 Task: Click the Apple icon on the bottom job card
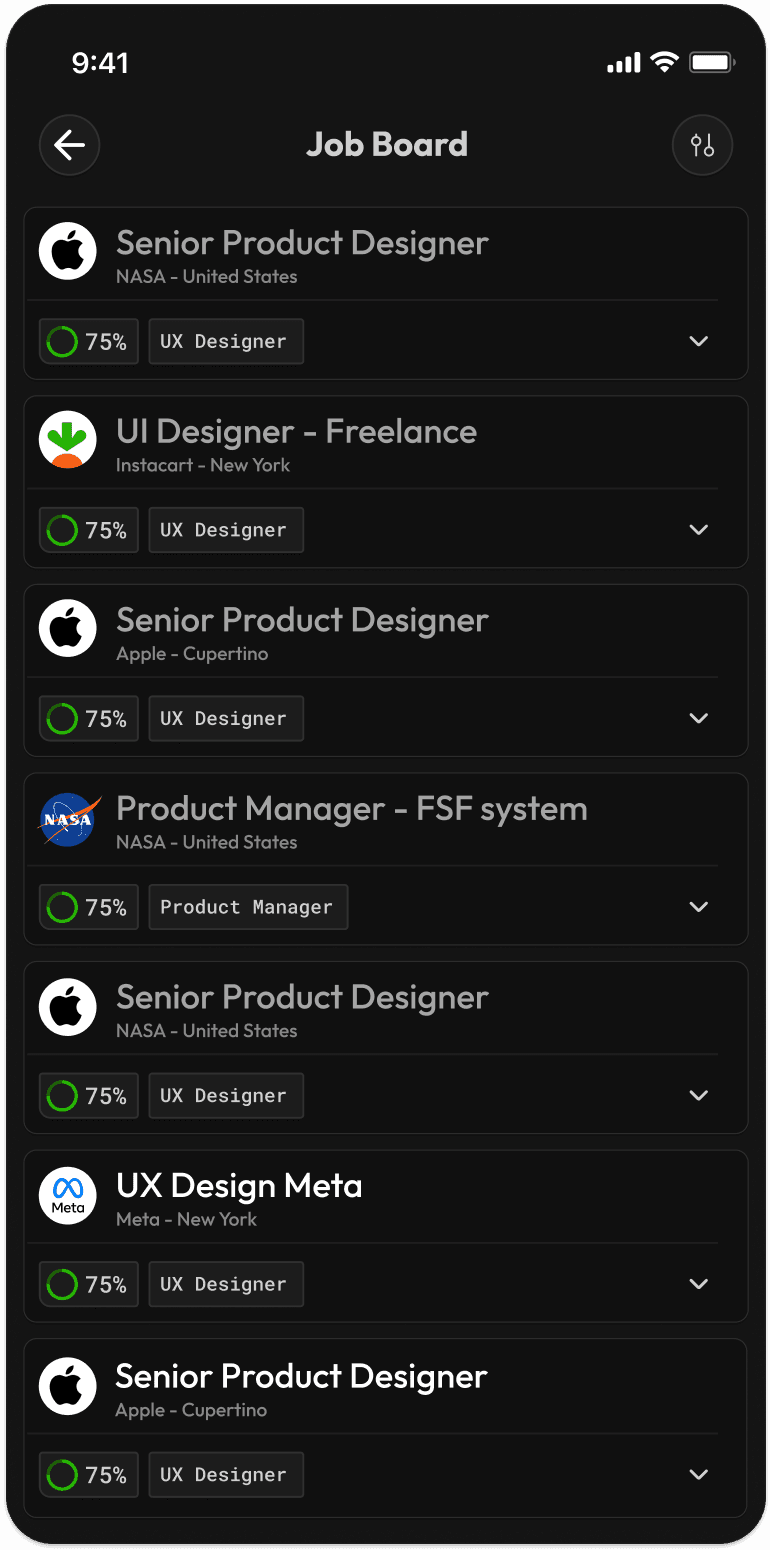67,1386
